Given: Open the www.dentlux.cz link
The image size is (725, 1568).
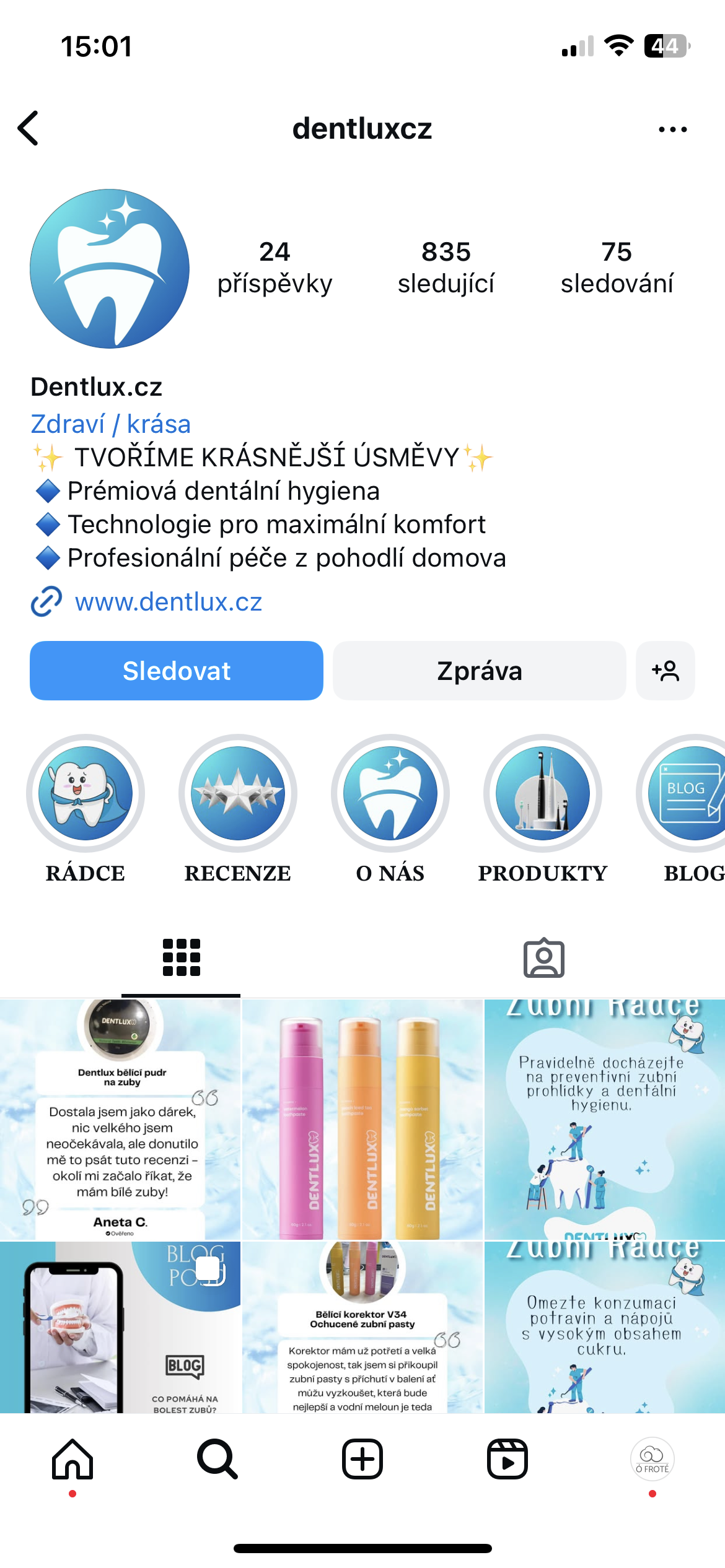Looking at the screenshot, I should point(168,602).
